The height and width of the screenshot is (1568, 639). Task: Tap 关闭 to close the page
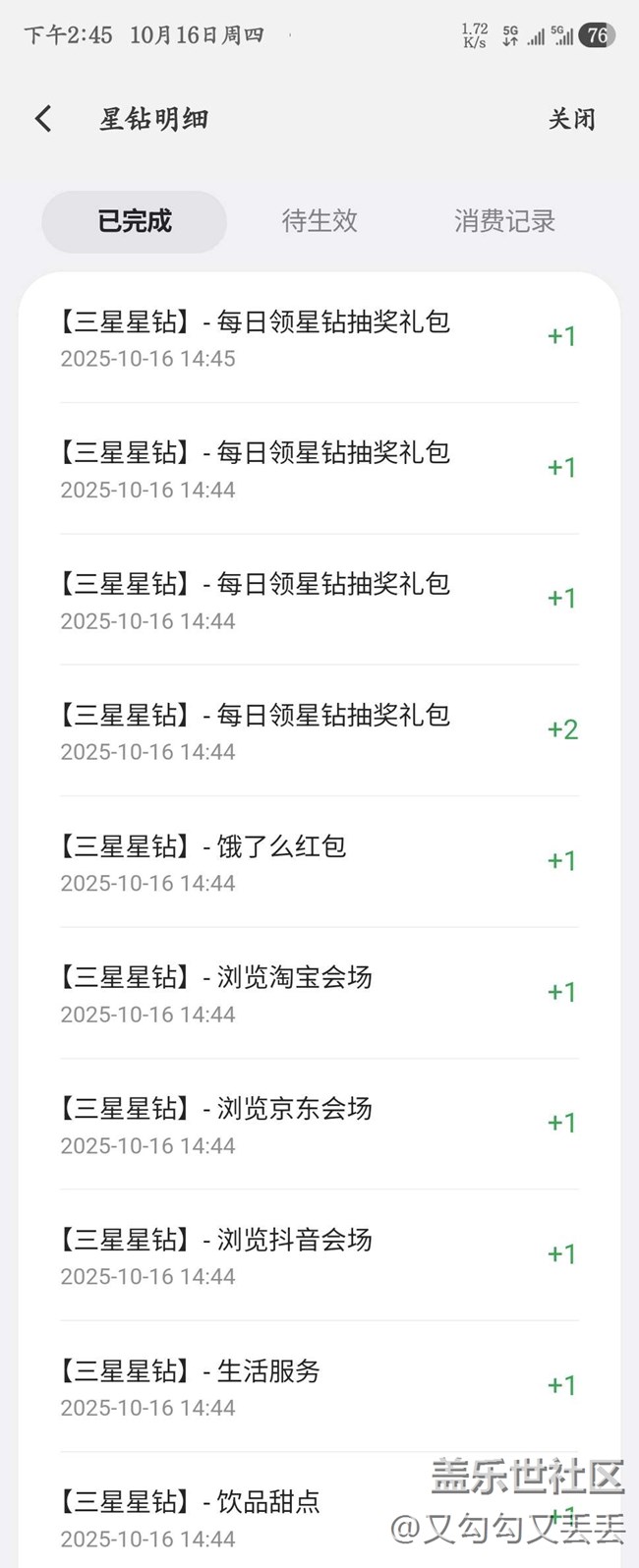point(571,120)
